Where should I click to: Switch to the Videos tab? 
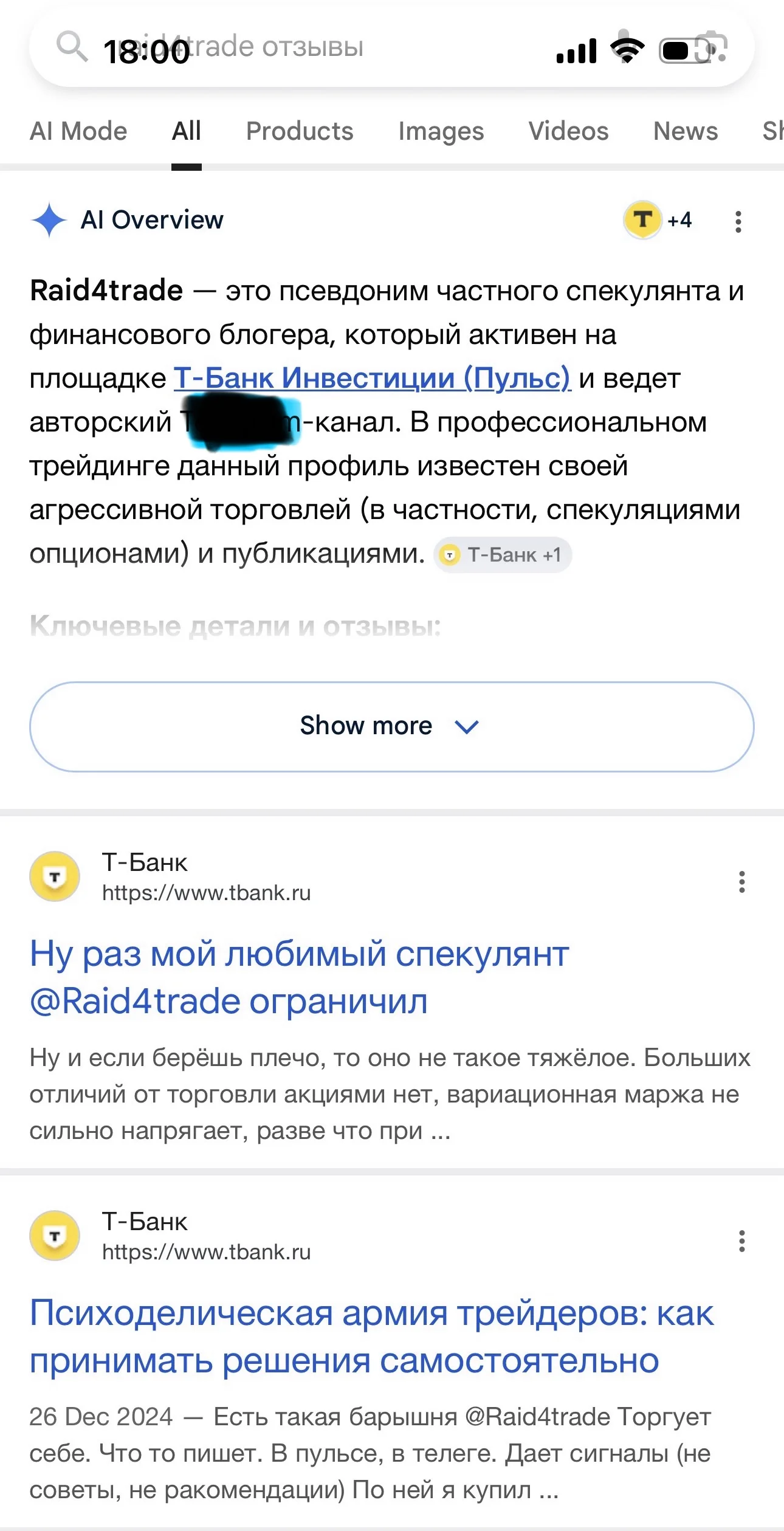point(568,131)
